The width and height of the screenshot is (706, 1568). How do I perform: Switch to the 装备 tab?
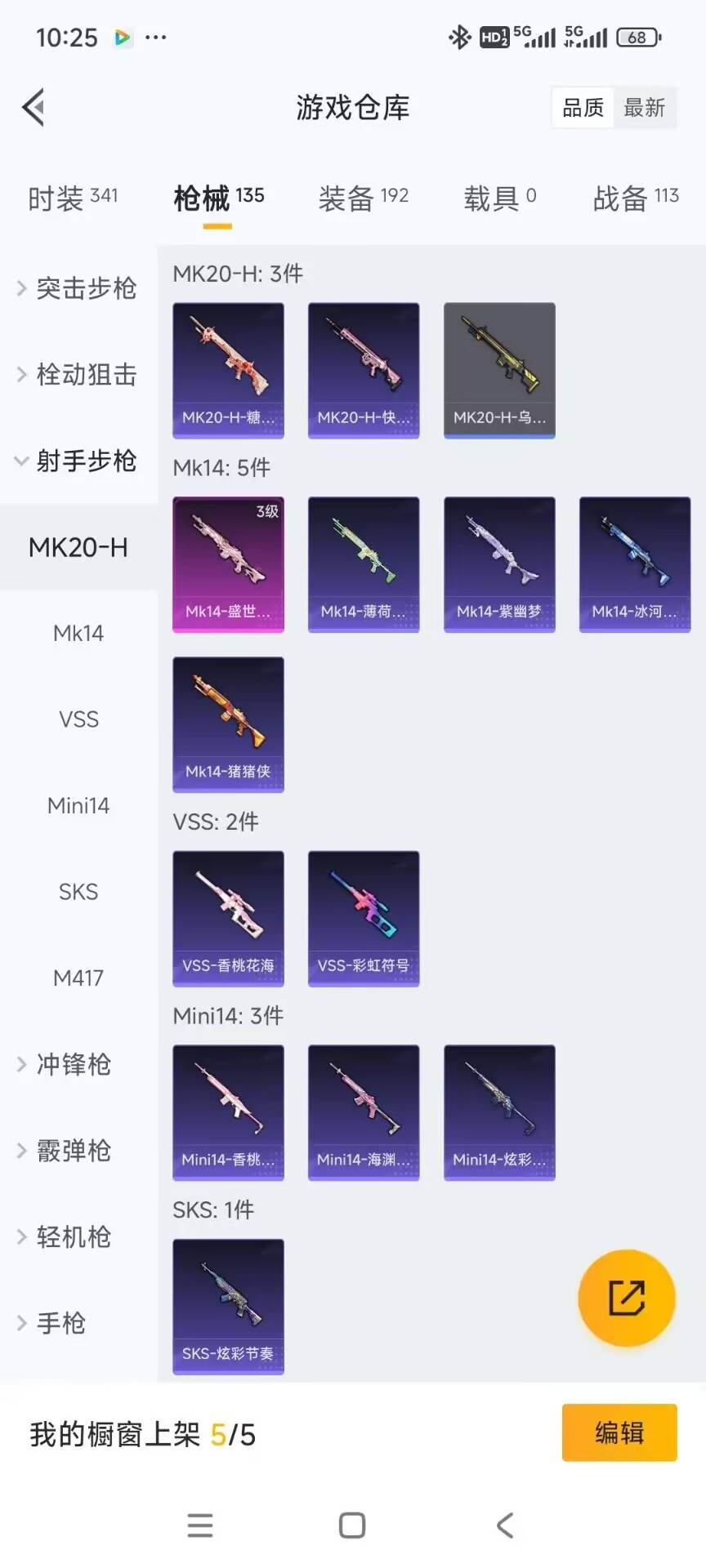[363, 198]
